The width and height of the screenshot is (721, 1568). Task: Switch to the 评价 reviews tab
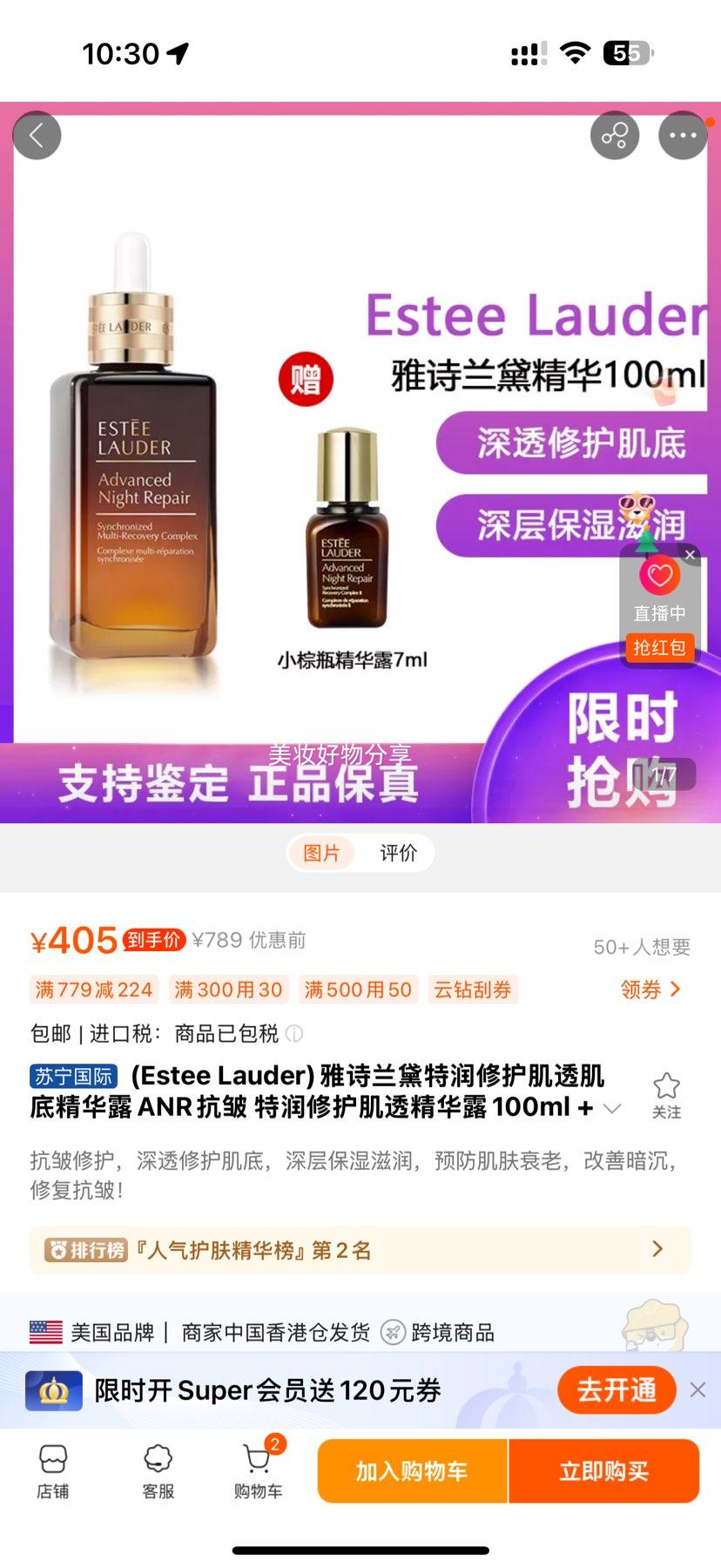click(x=398, y=853)
